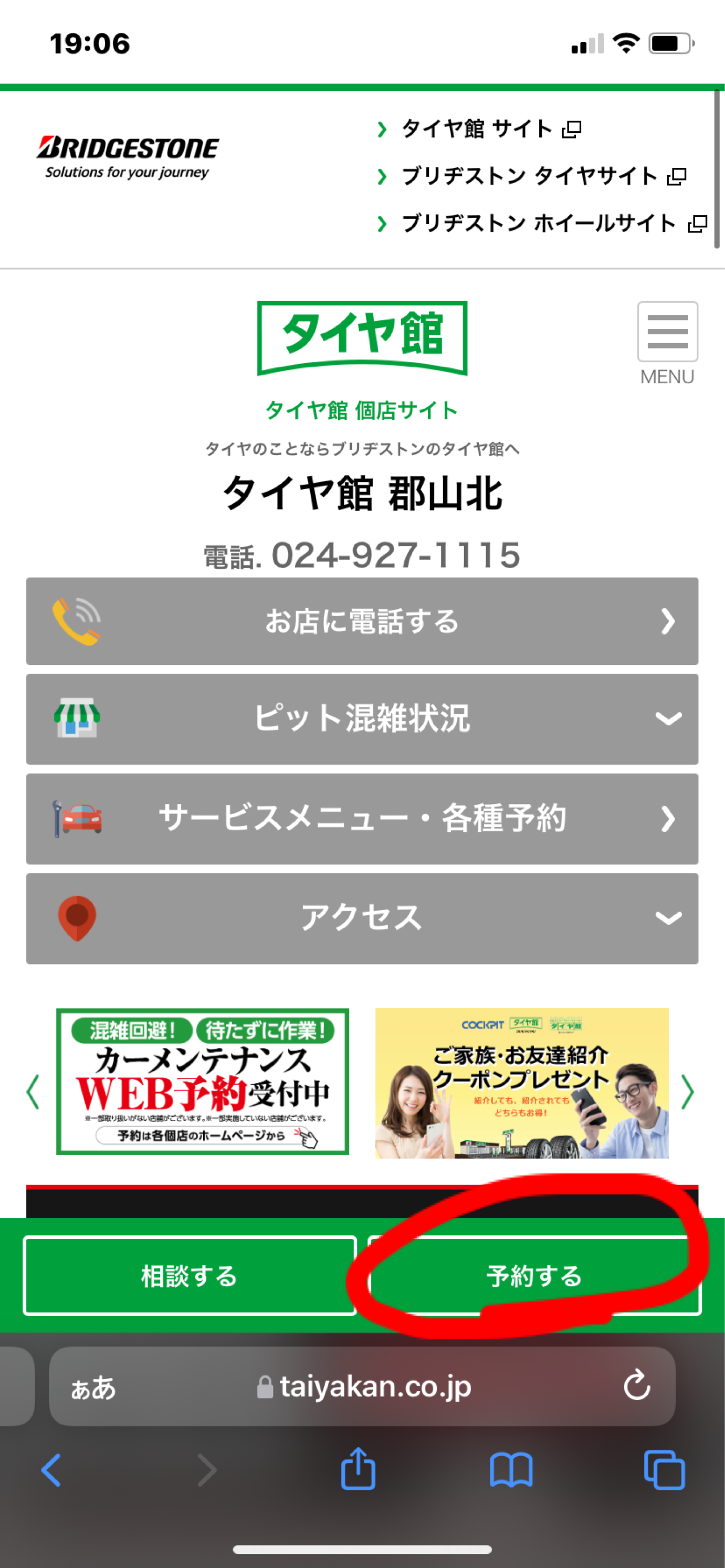Open the Safari share sheet
The height and width of the screenshot is (1568, 725).
tap(358, 1469)
